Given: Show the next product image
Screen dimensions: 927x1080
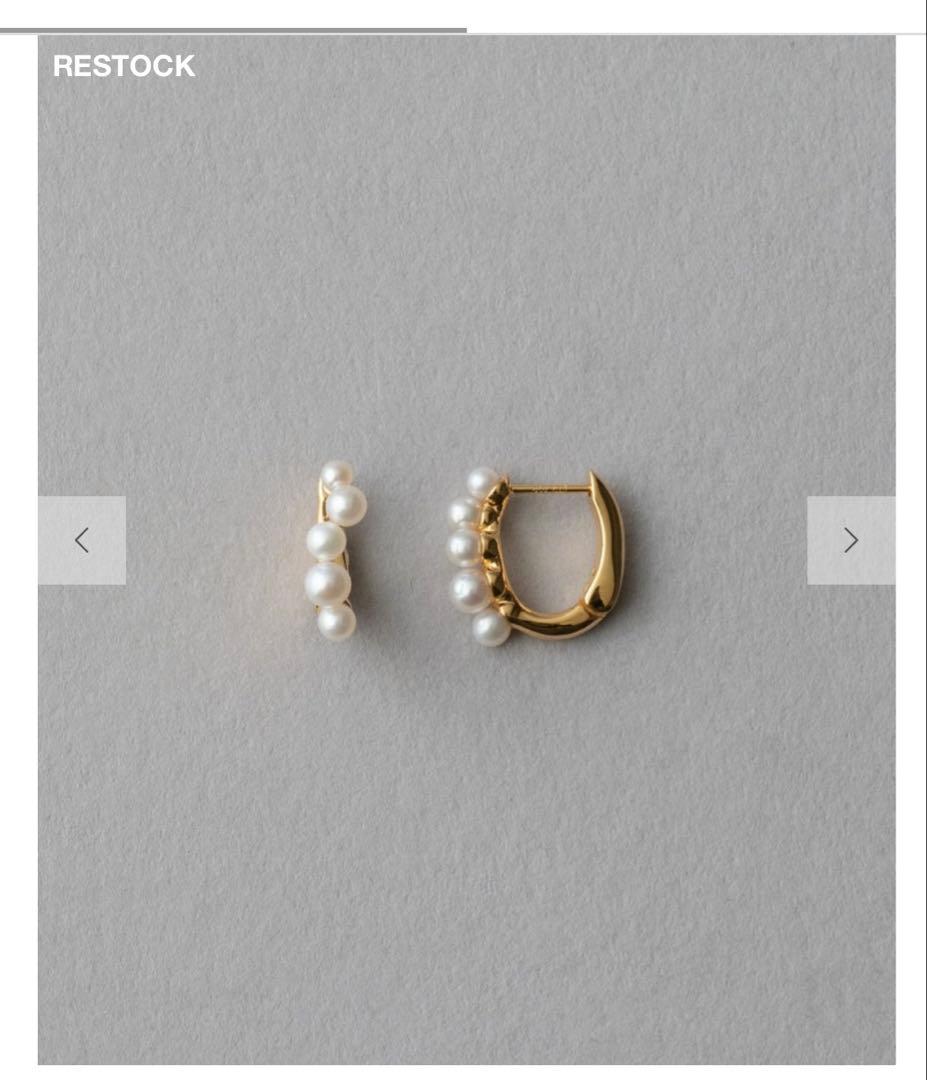Looking at the screenshot, I should click(x=851, y=540).
